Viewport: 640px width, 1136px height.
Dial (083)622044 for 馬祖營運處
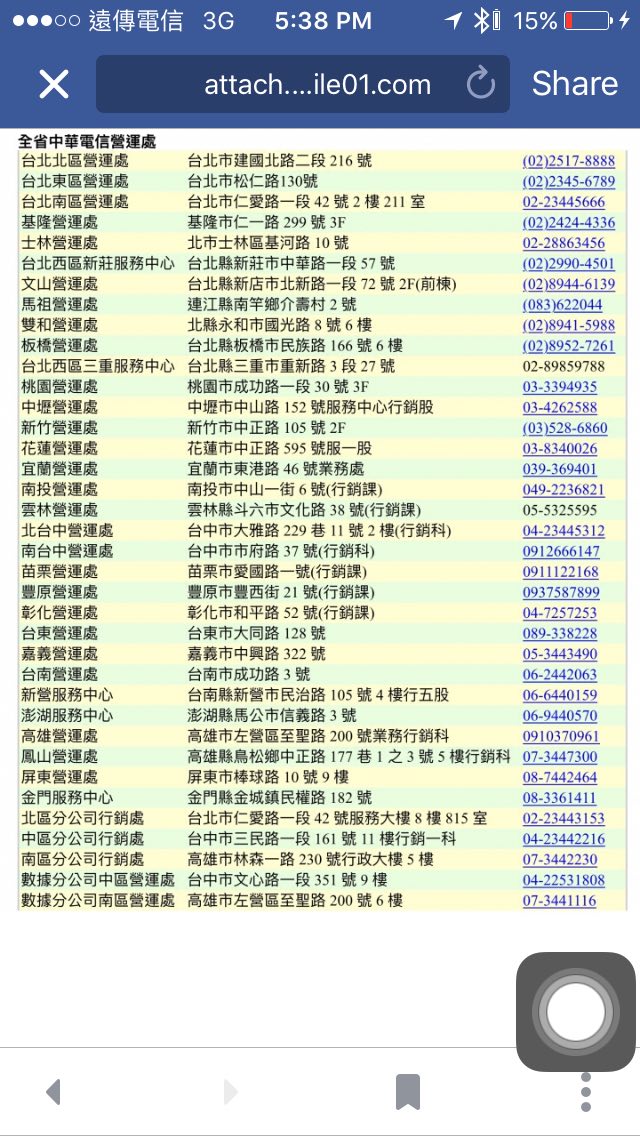(x=562, y=304)
